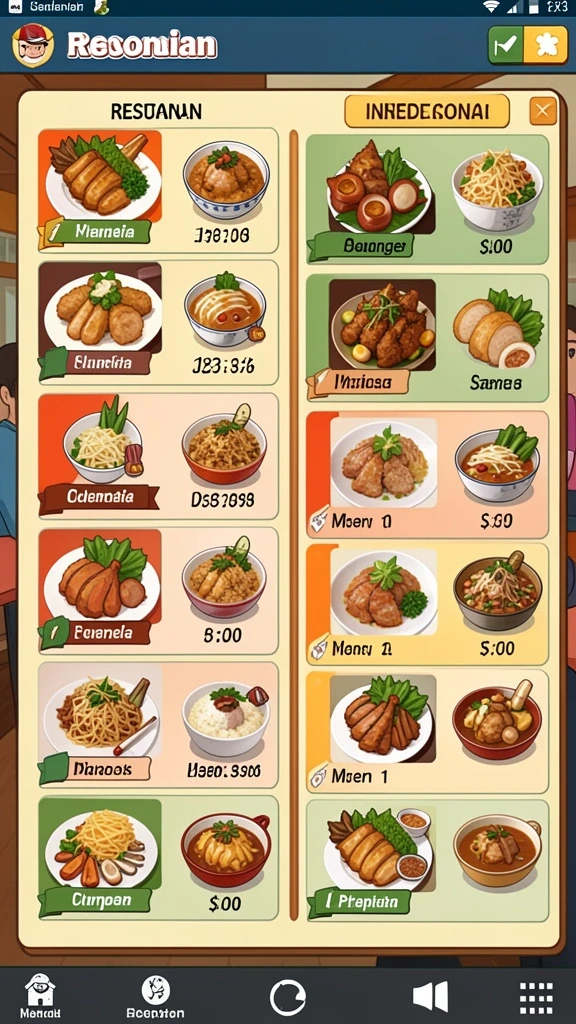This screenshot has height=1024, width=576.
Task: Tap the yellow puzzle piece button
Action: point(546,45)
